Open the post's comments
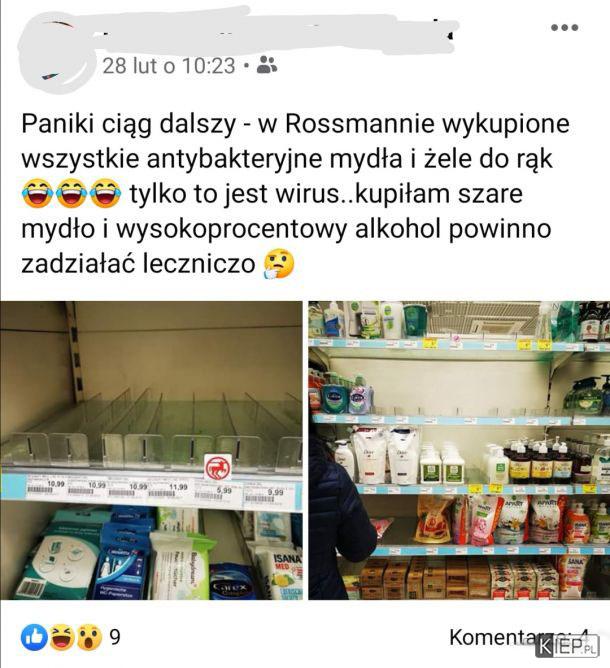This screenshot has height=668, width=610. 510,637
